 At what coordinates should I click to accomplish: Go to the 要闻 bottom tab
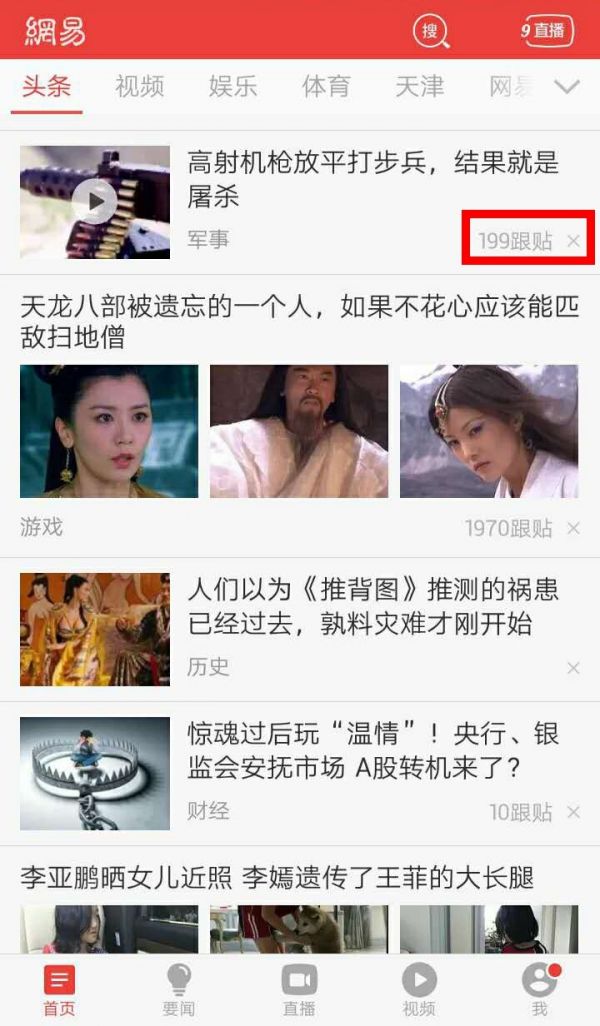pos(178,989)
